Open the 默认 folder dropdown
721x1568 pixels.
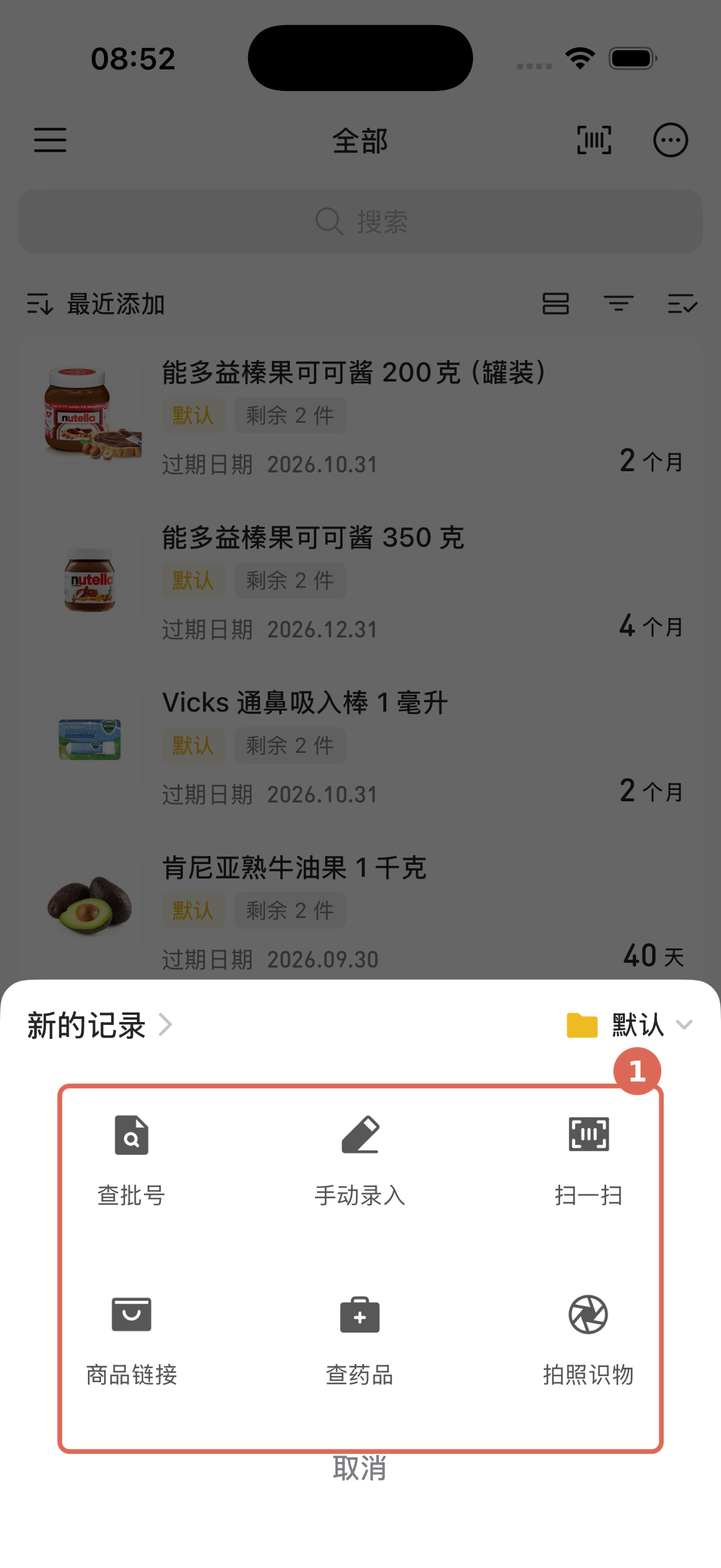pyautogui.click(x=629, y=1025)
